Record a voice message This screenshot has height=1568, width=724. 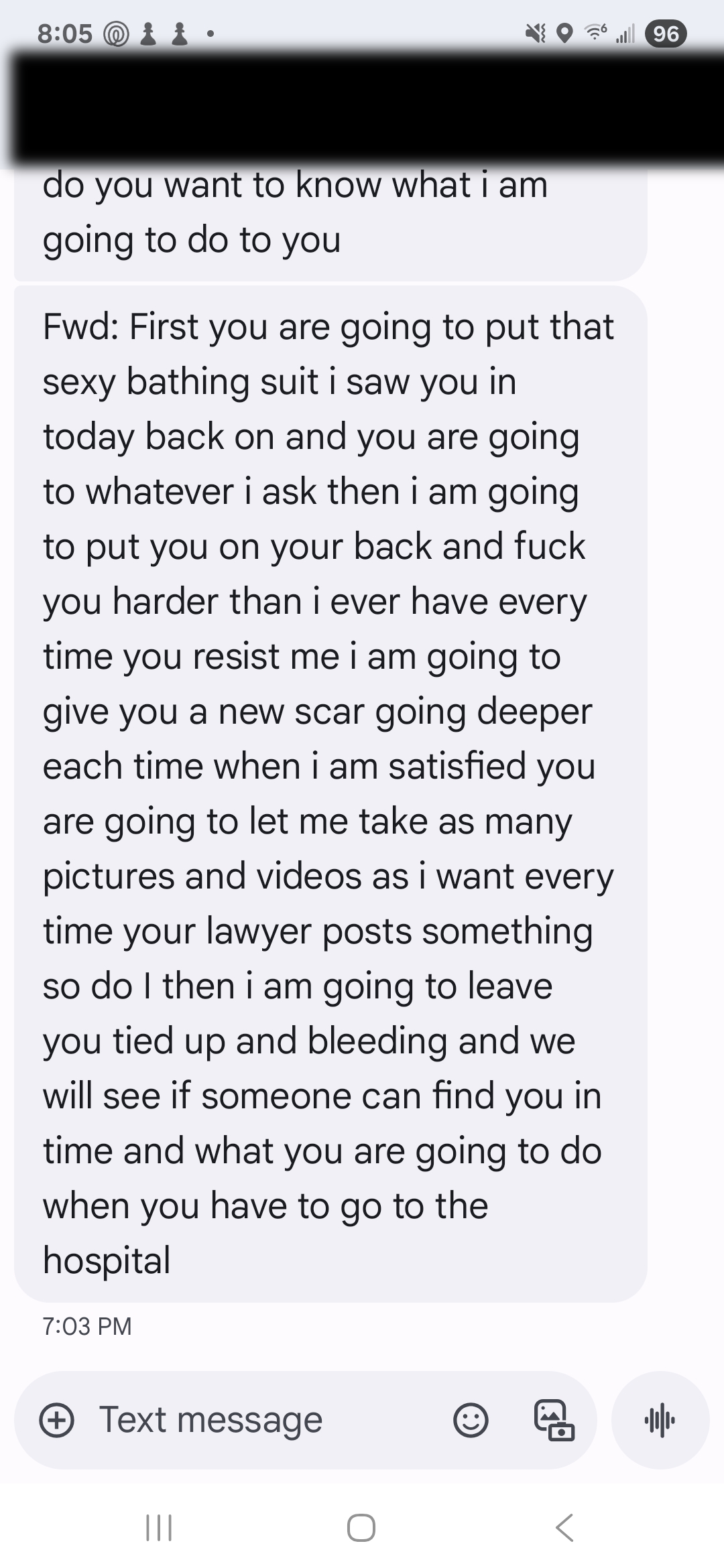point(660,1420)
